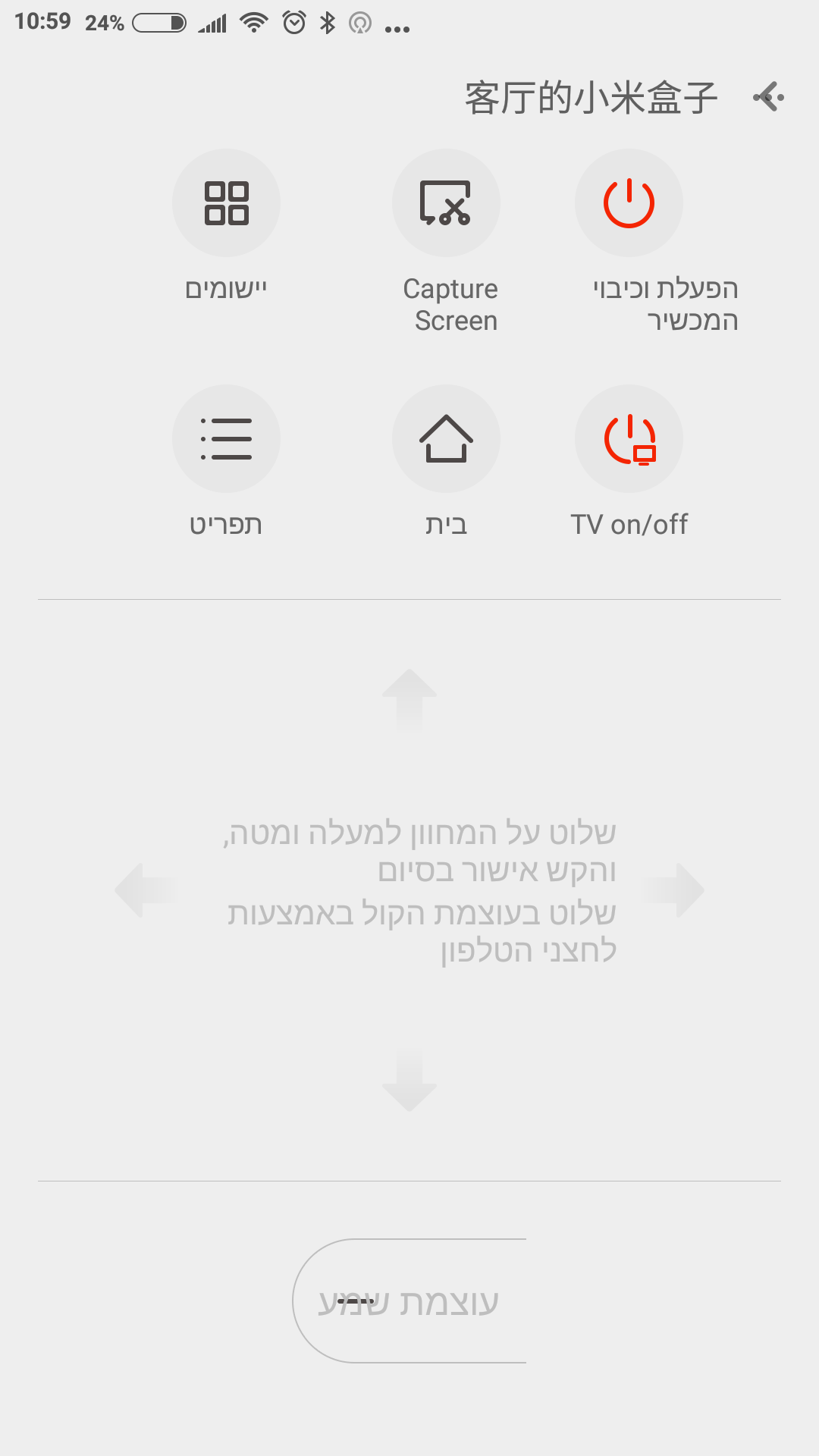Go to home (בית) on the box
Image resolution: width=819 pixels, height=1456 pixels.
446,439
